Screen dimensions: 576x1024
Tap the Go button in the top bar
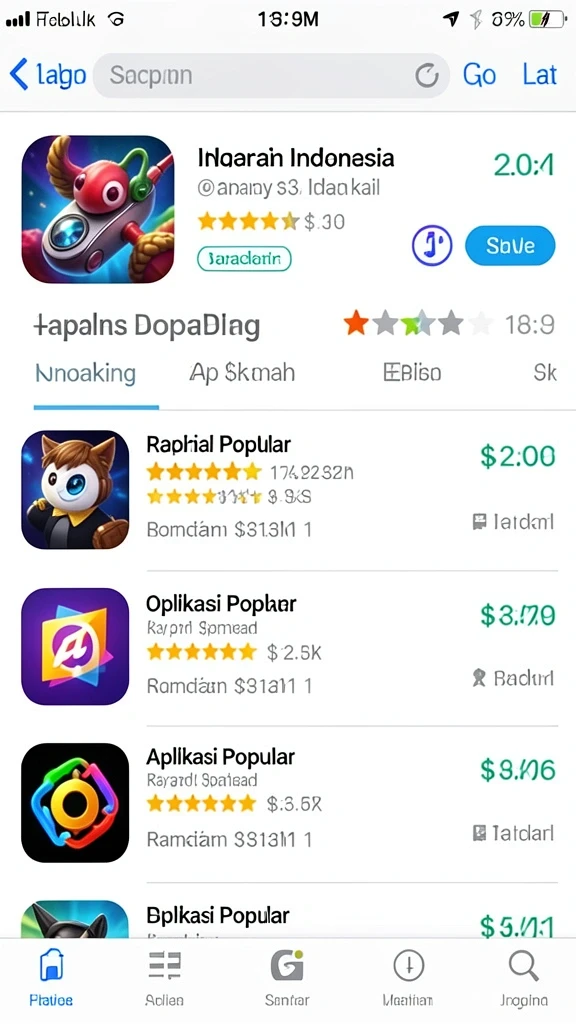(479, 75)
